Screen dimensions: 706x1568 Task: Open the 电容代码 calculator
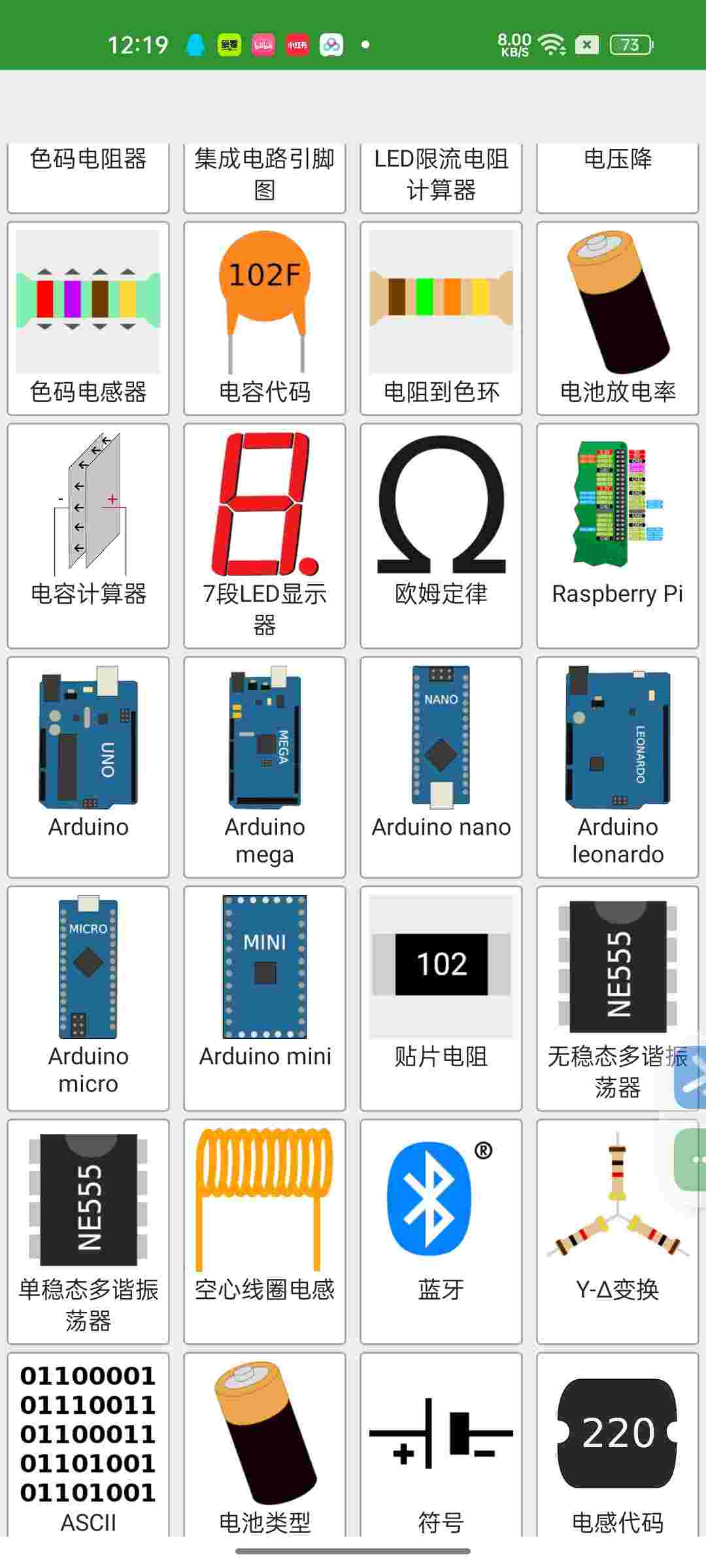(265, 318)
